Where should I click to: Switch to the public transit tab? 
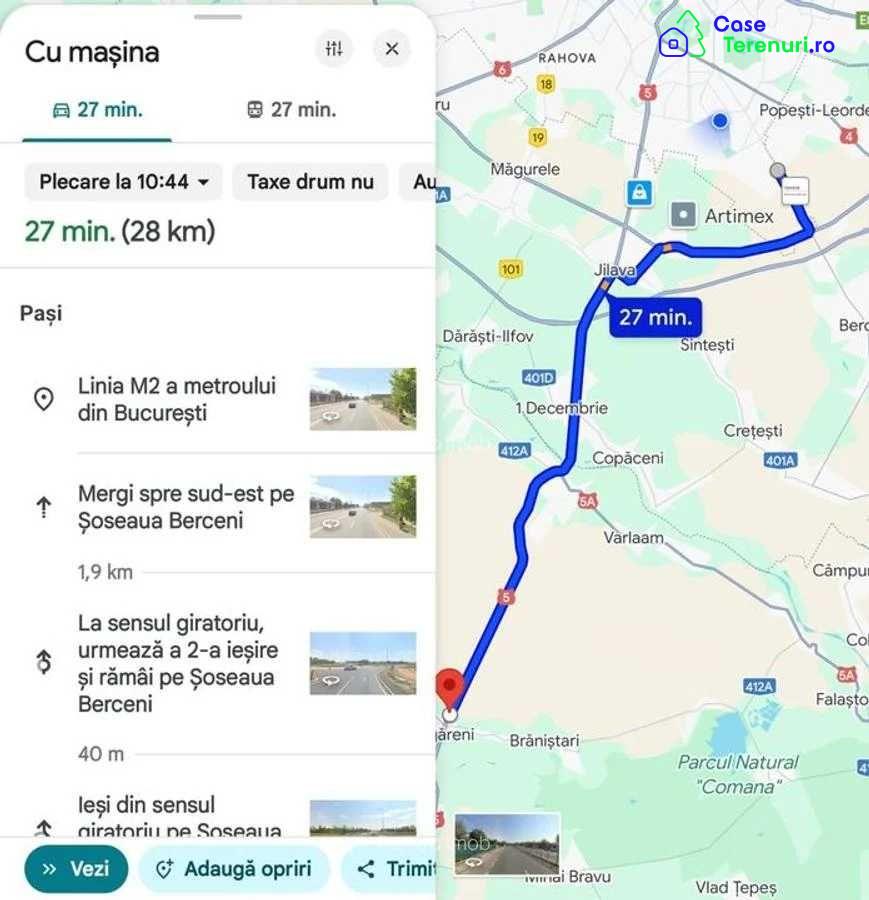pyautogui.click(x=291, y=110)
